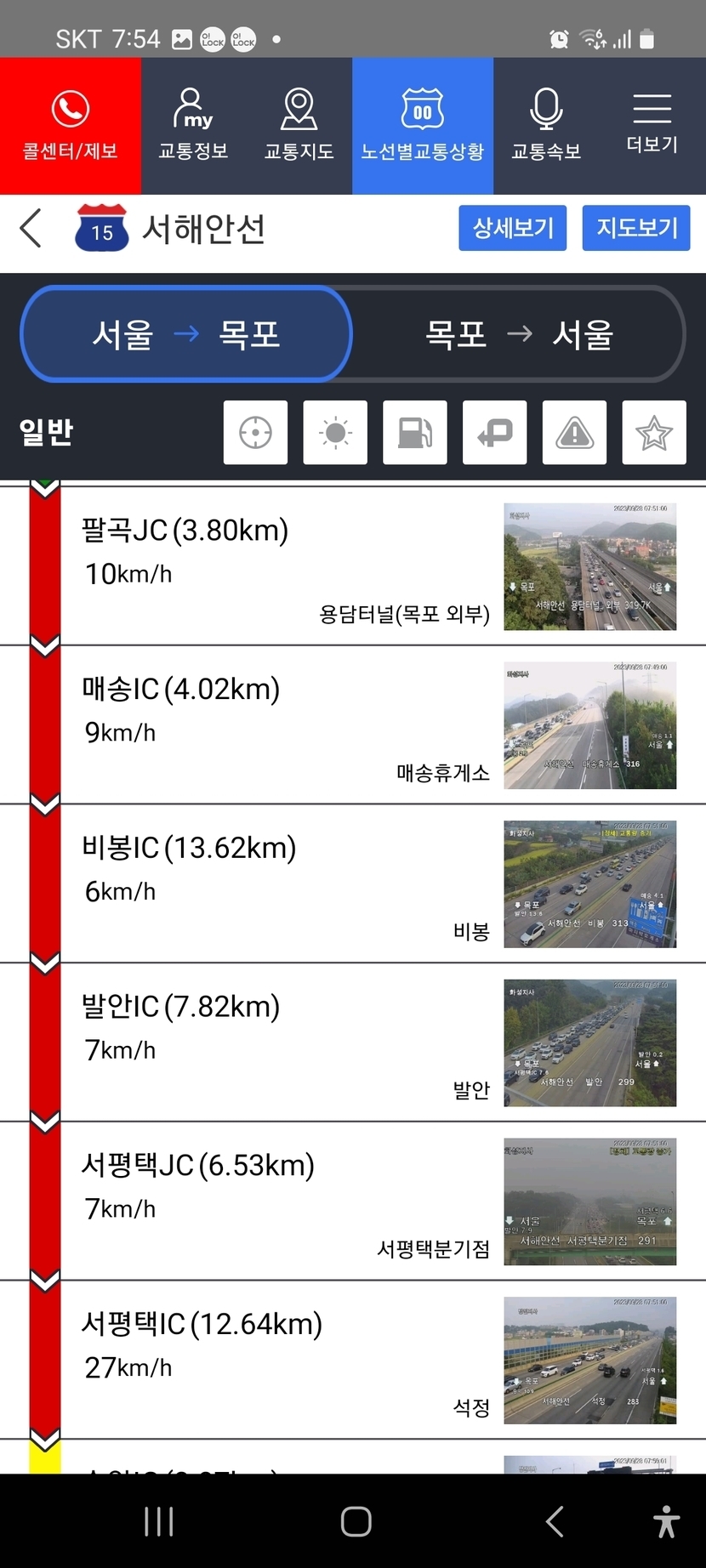Add 서해안선 to favorites with the star

[x=654, y=433]
